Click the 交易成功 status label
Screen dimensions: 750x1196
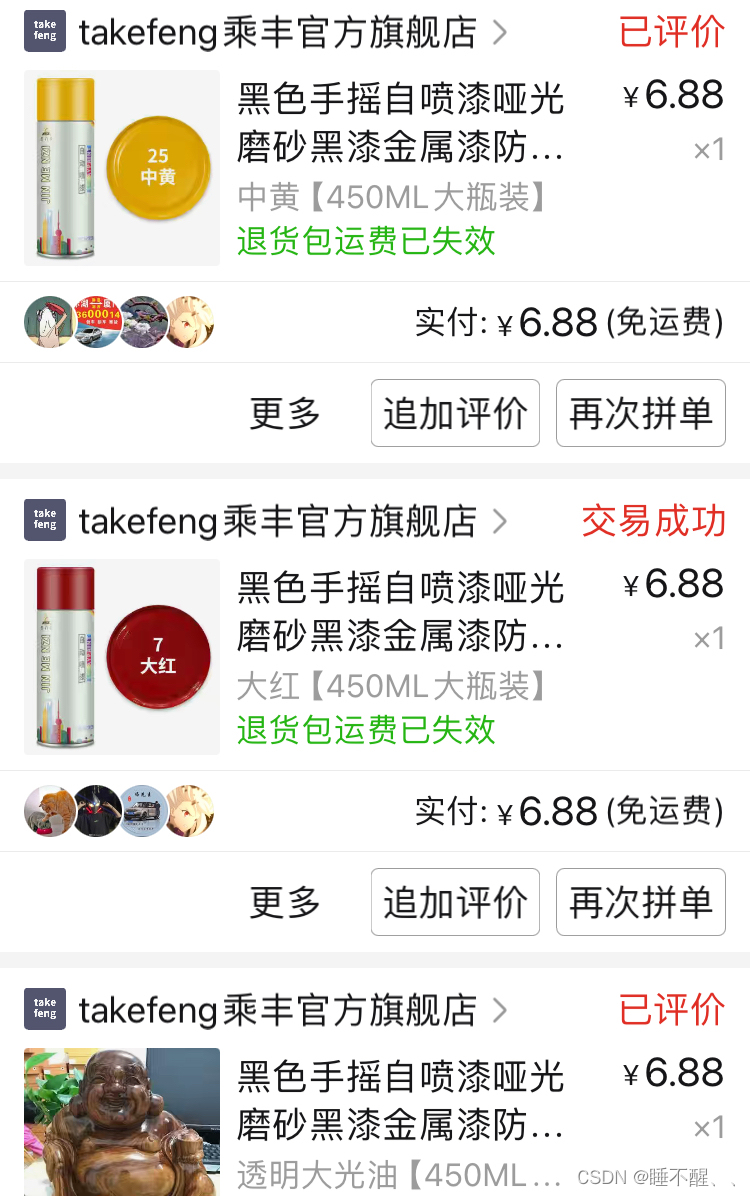652,520
